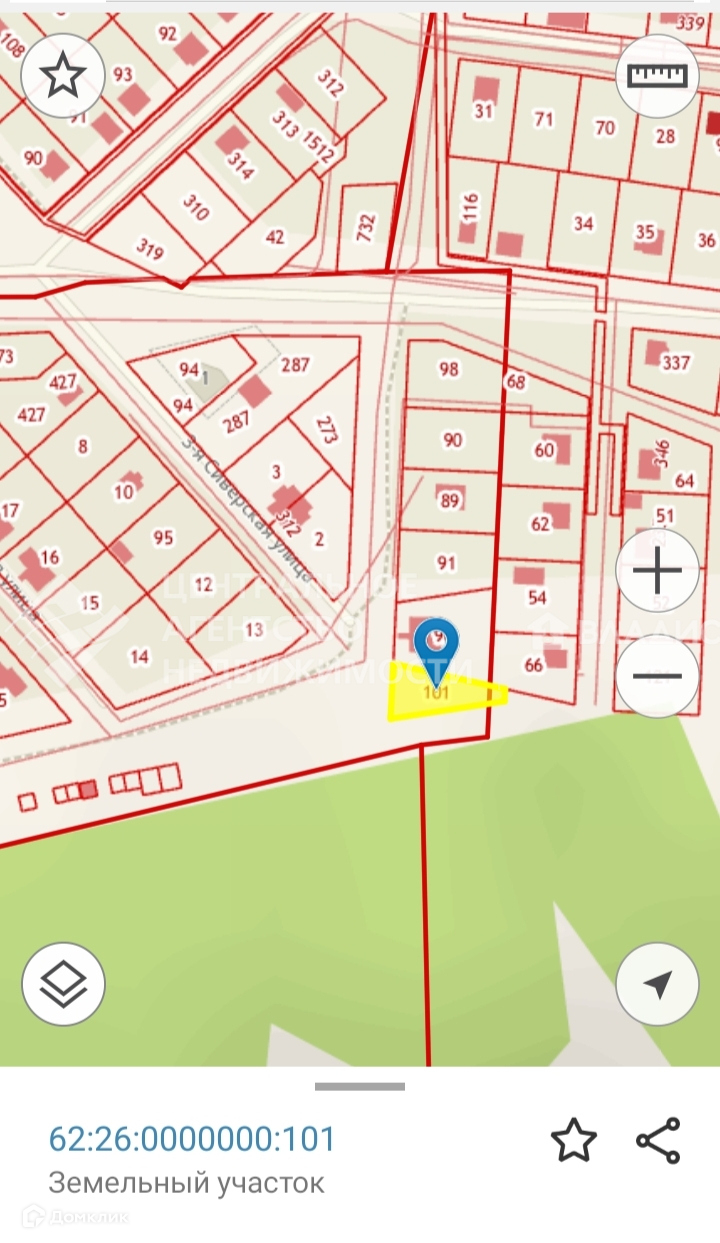Screen dimensions: 720x1243
Task: Expand the bottom sheet handle
Action: [x=360, y=1087]
